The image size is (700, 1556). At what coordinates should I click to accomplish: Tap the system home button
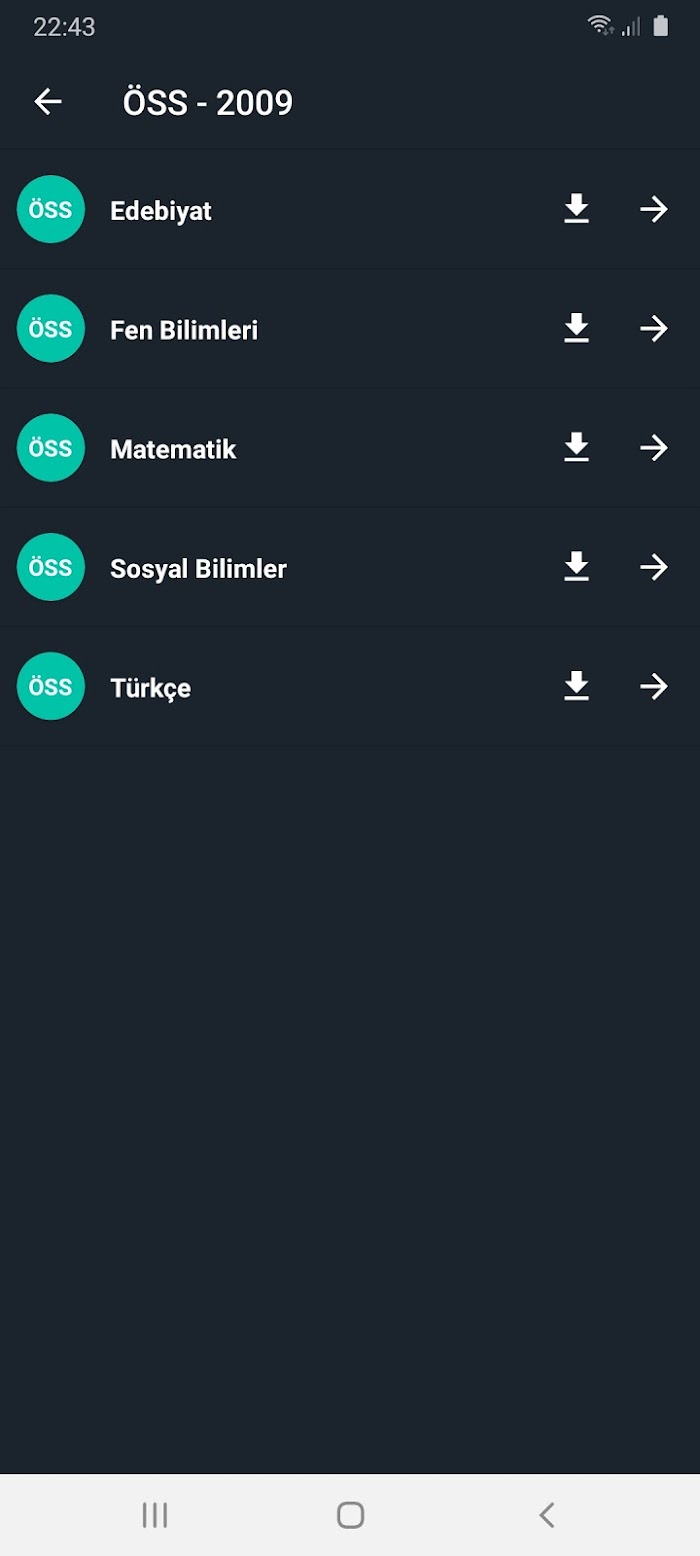[x=350, y=1515]
